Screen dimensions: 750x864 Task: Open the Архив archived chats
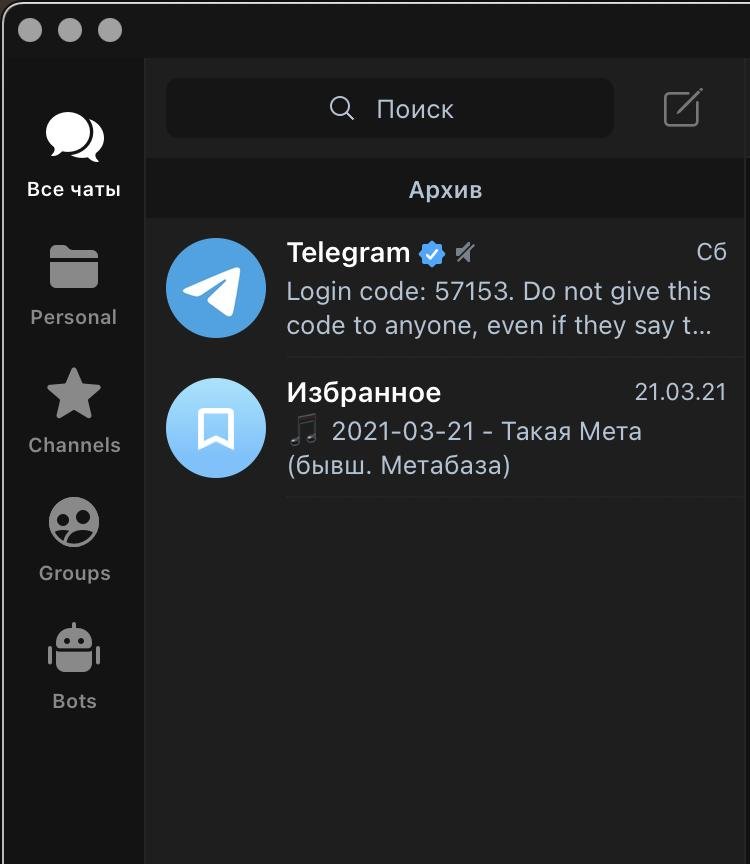pos(446,190)
